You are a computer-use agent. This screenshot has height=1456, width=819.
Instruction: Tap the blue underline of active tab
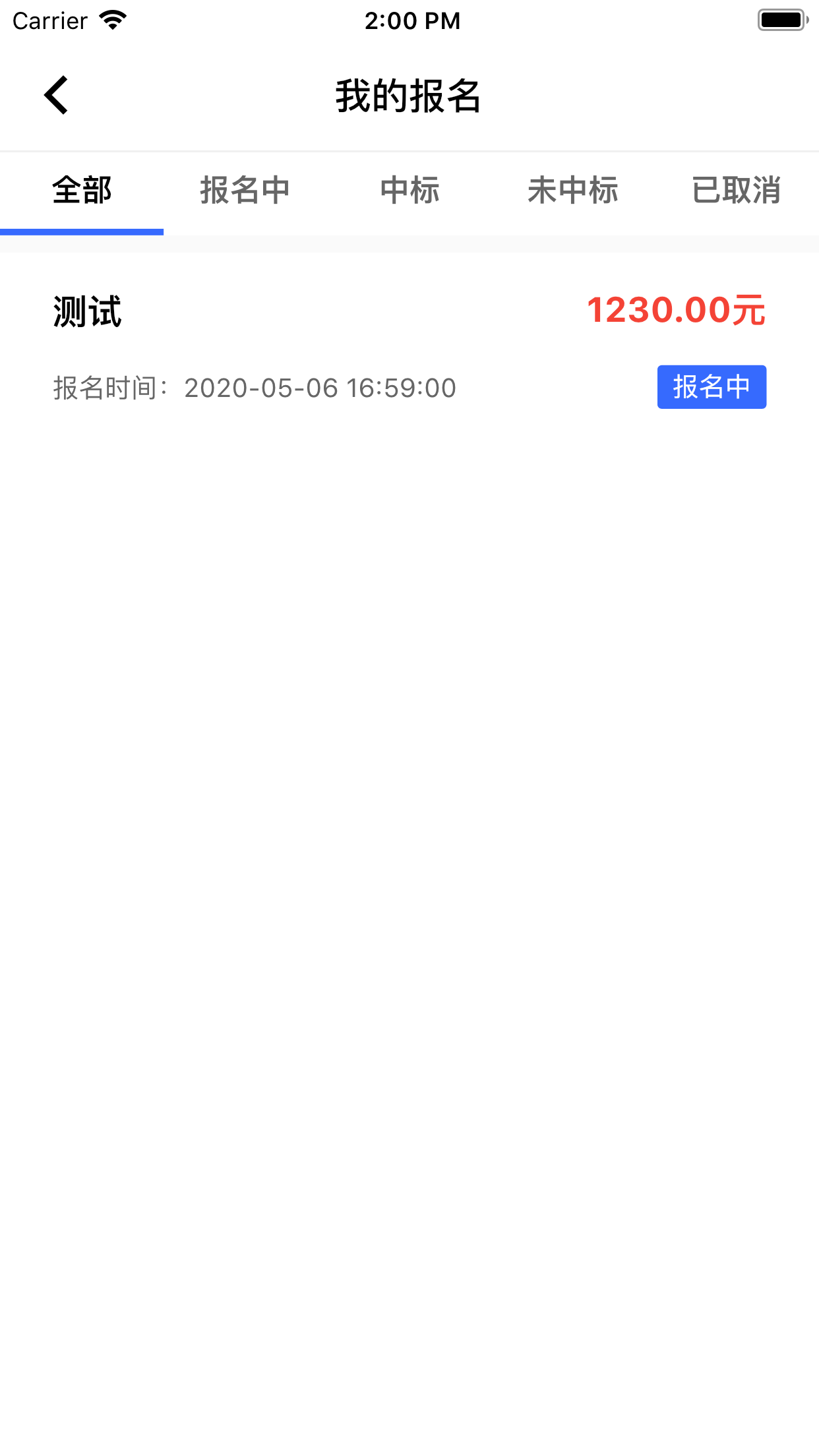82,232
